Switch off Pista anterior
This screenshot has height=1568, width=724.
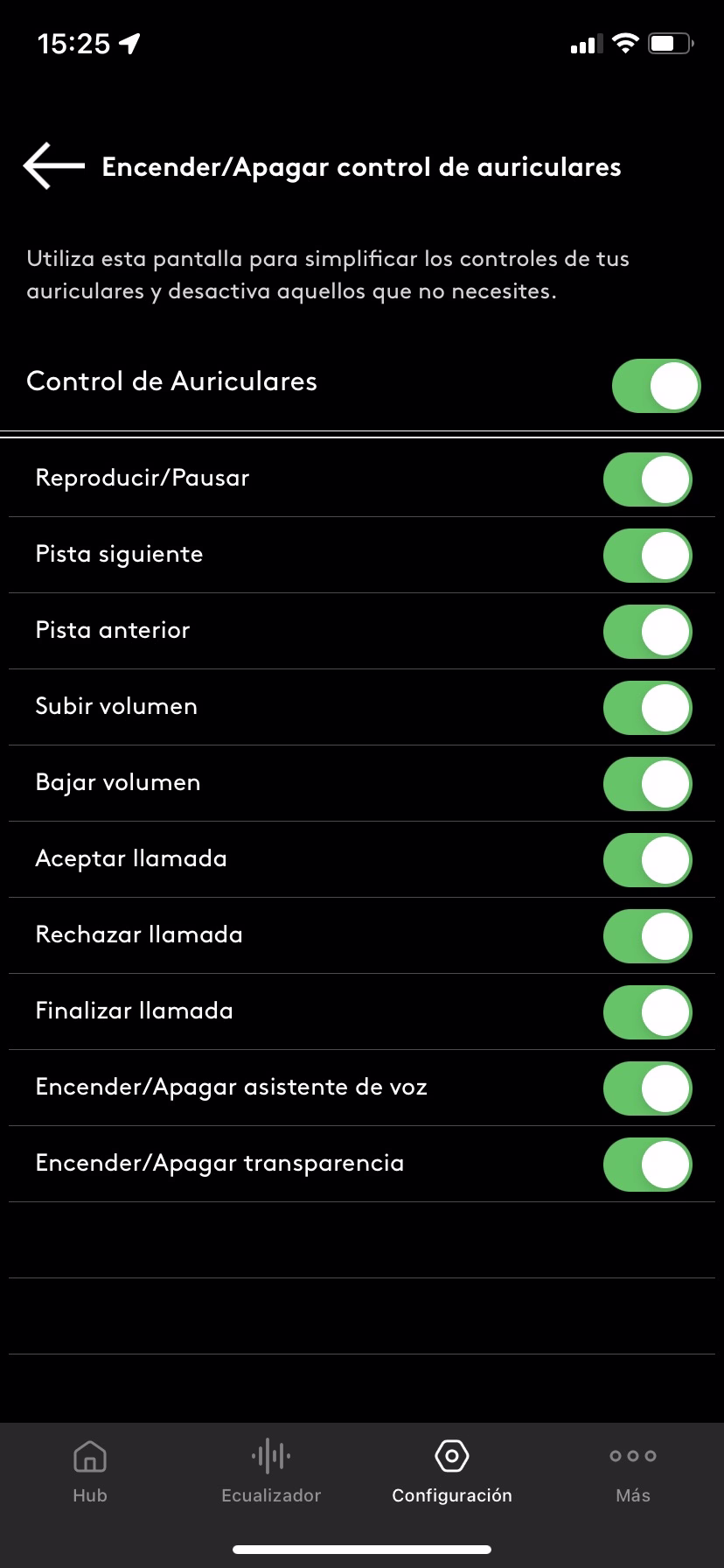[647, 632]
